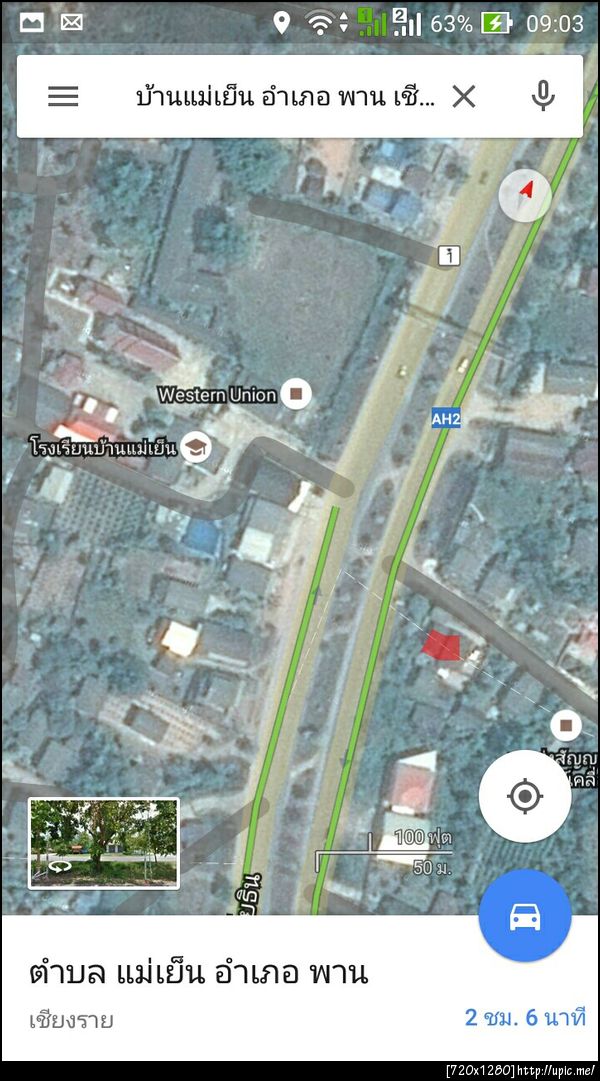Tap the information marker near the road
This screenshot has width=600, height=1081.
tap(451, 256)
